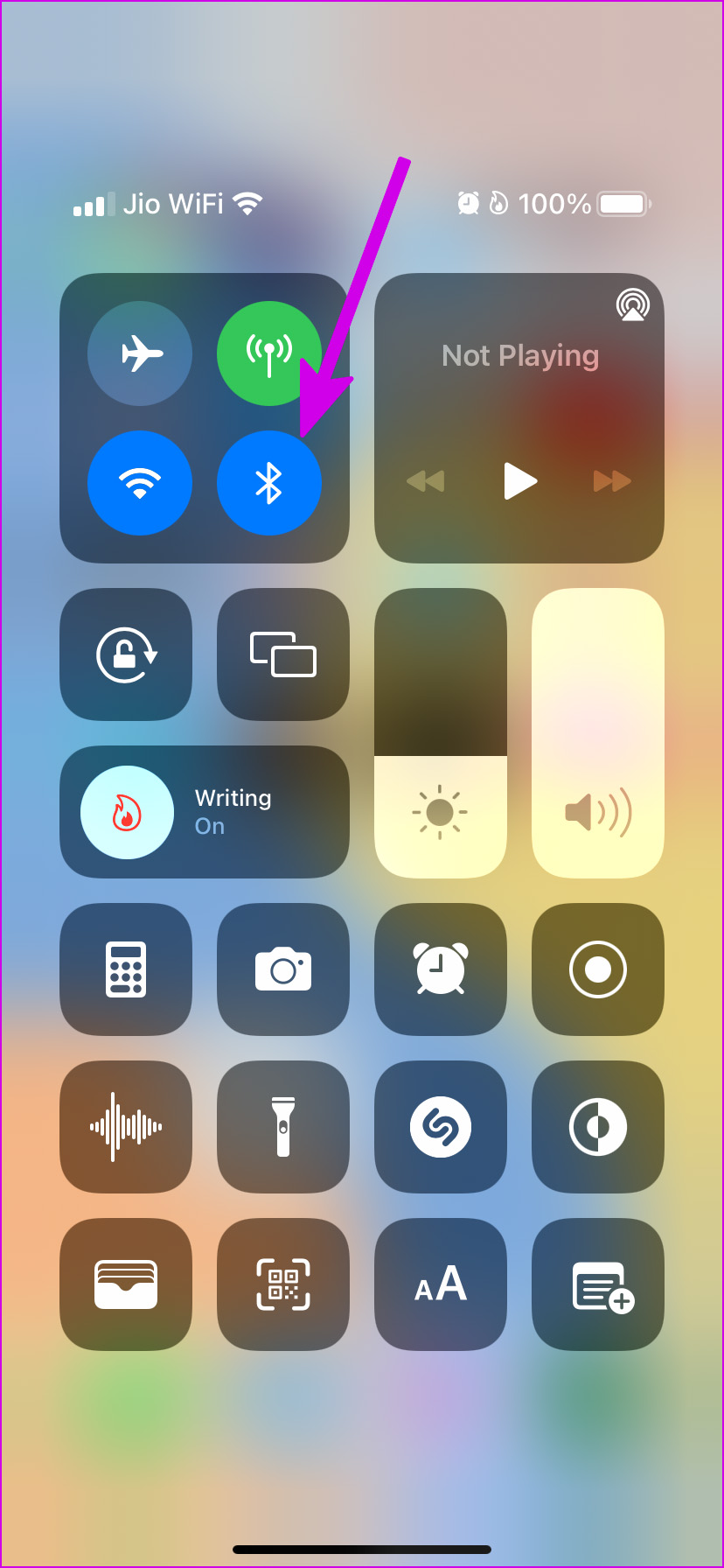The image size is (724, 1568).
Task: Turn off Bluetooth
Action: (x=269, y=483)
